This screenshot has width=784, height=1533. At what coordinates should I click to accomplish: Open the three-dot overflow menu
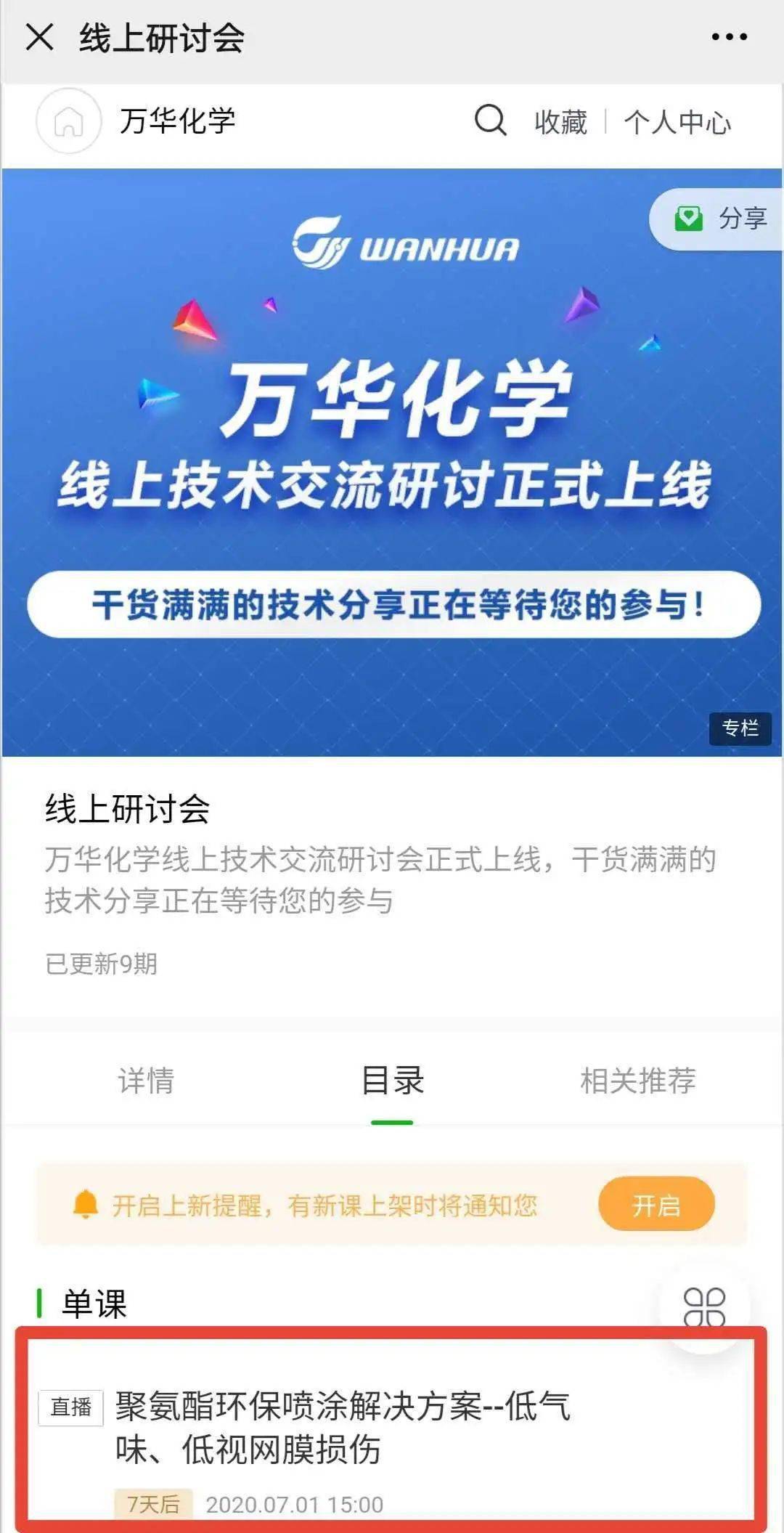[729, 37]
